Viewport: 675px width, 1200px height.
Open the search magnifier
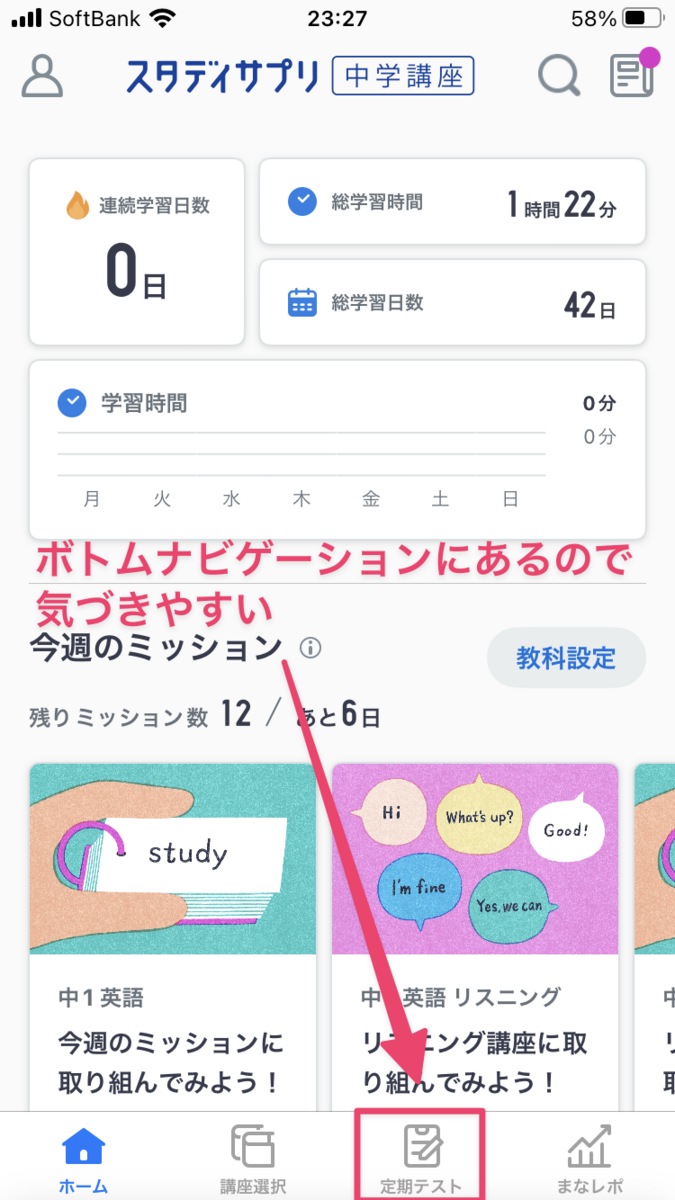click(x=560, y=75)
